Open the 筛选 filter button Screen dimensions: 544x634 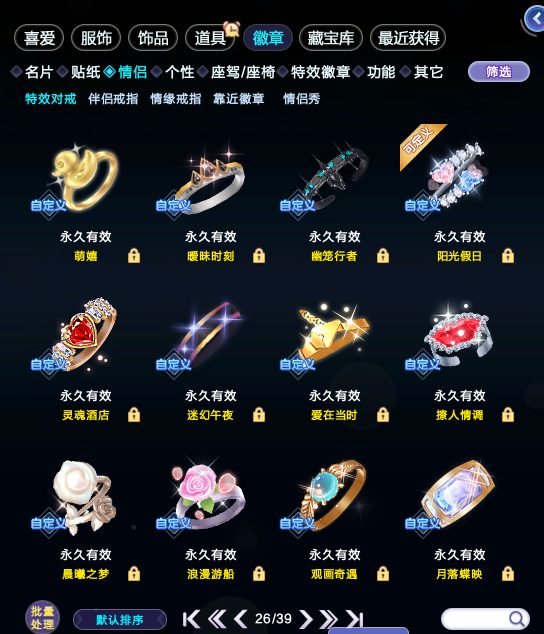click(x=499, y=72)
